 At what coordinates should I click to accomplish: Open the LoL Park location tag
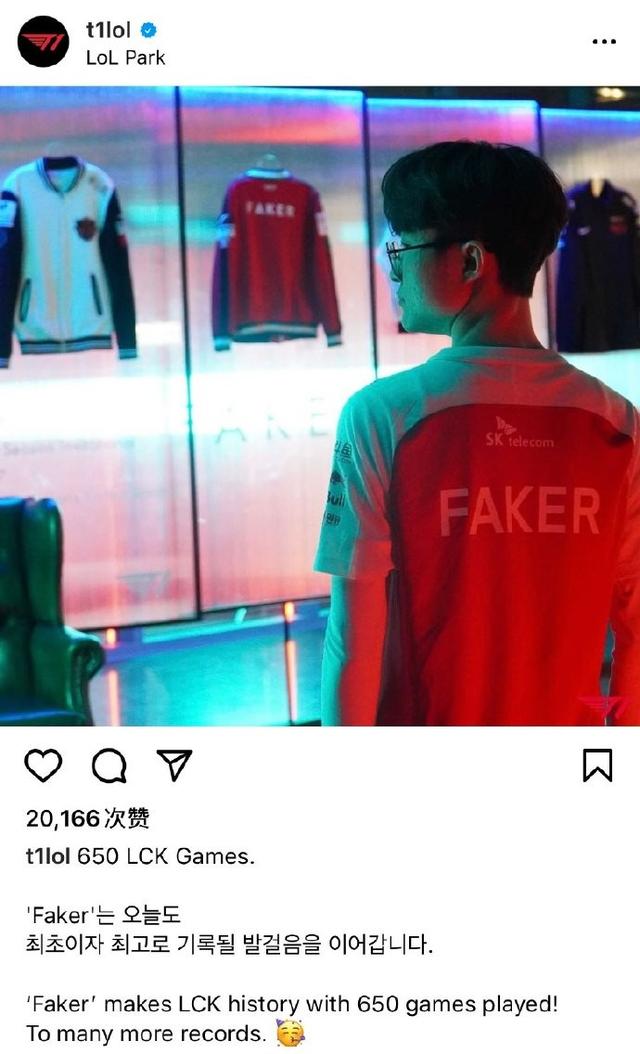[125, 58]
